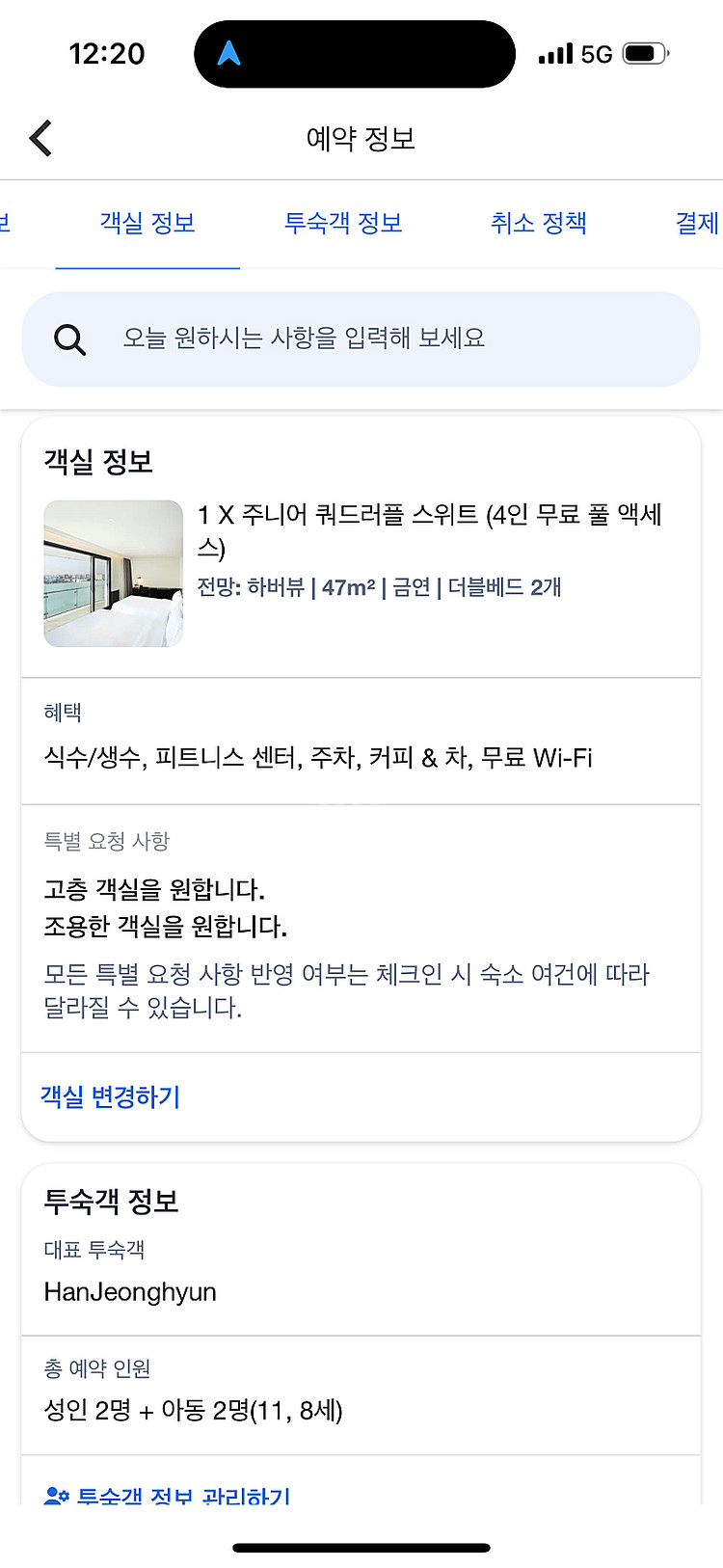Screen dimensions: 723x1568
Task: Open the 취소 정책 tab
Action: pyautogui.click(x=539, y=223)
